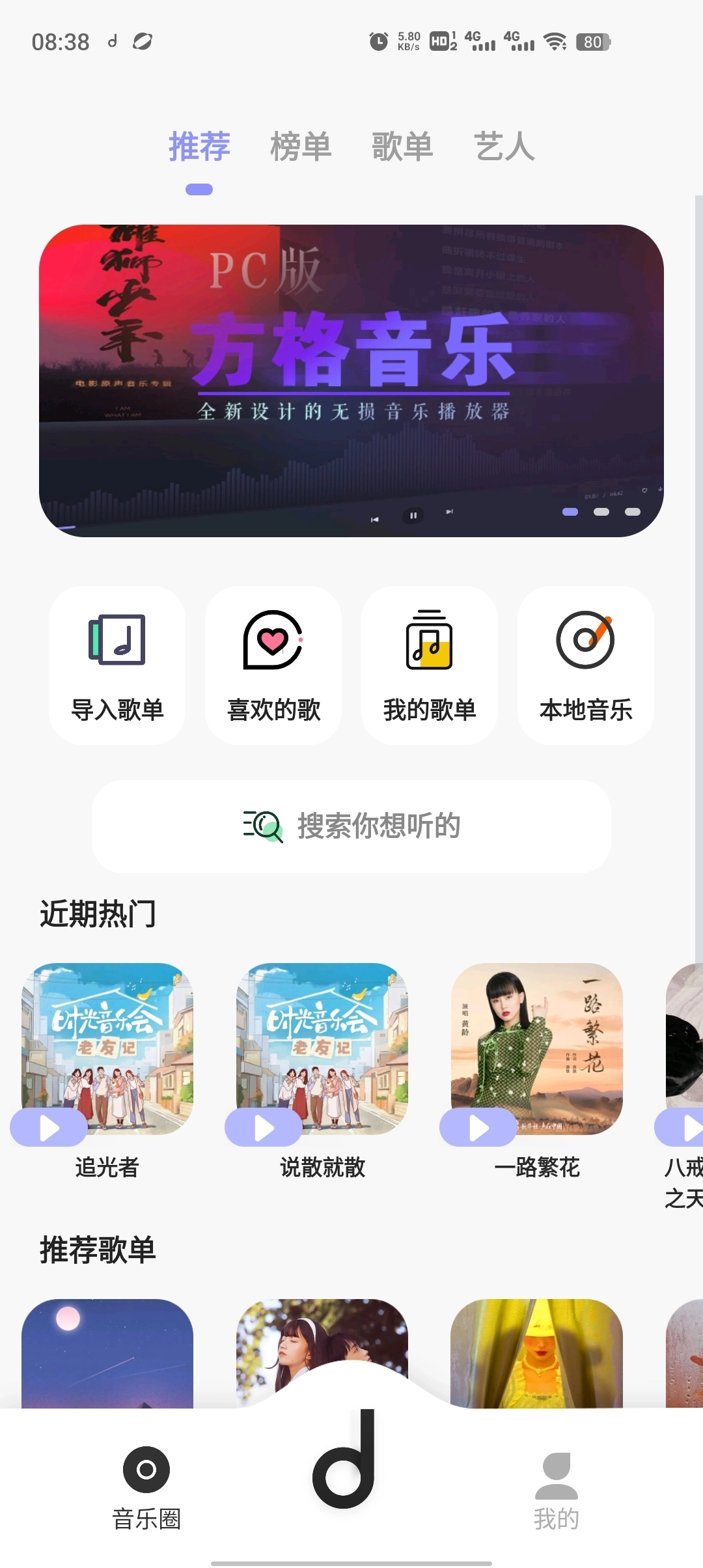Viewport: 703px width, 1568px height.
Task: Go back to previous track in banner
Action: coord(376,519)
